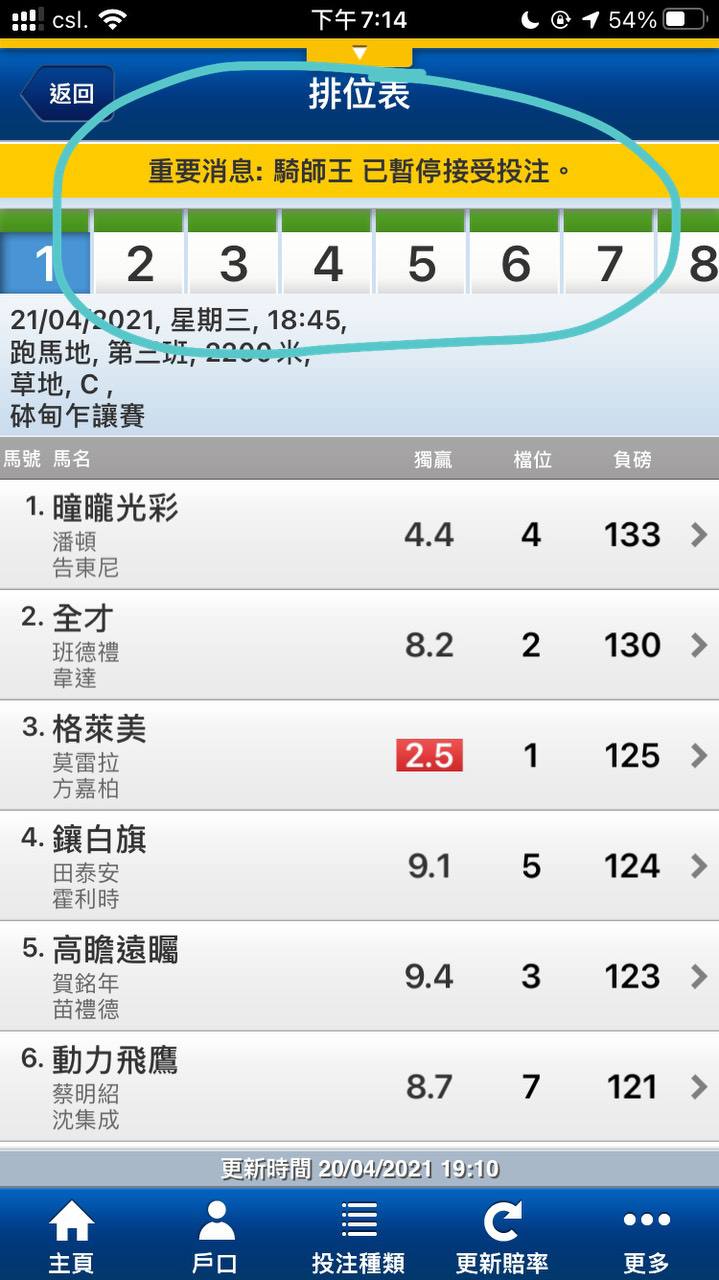Switch to race 2 tab
This screenshot has height=1280, width=719.
(x=140, y=263)
